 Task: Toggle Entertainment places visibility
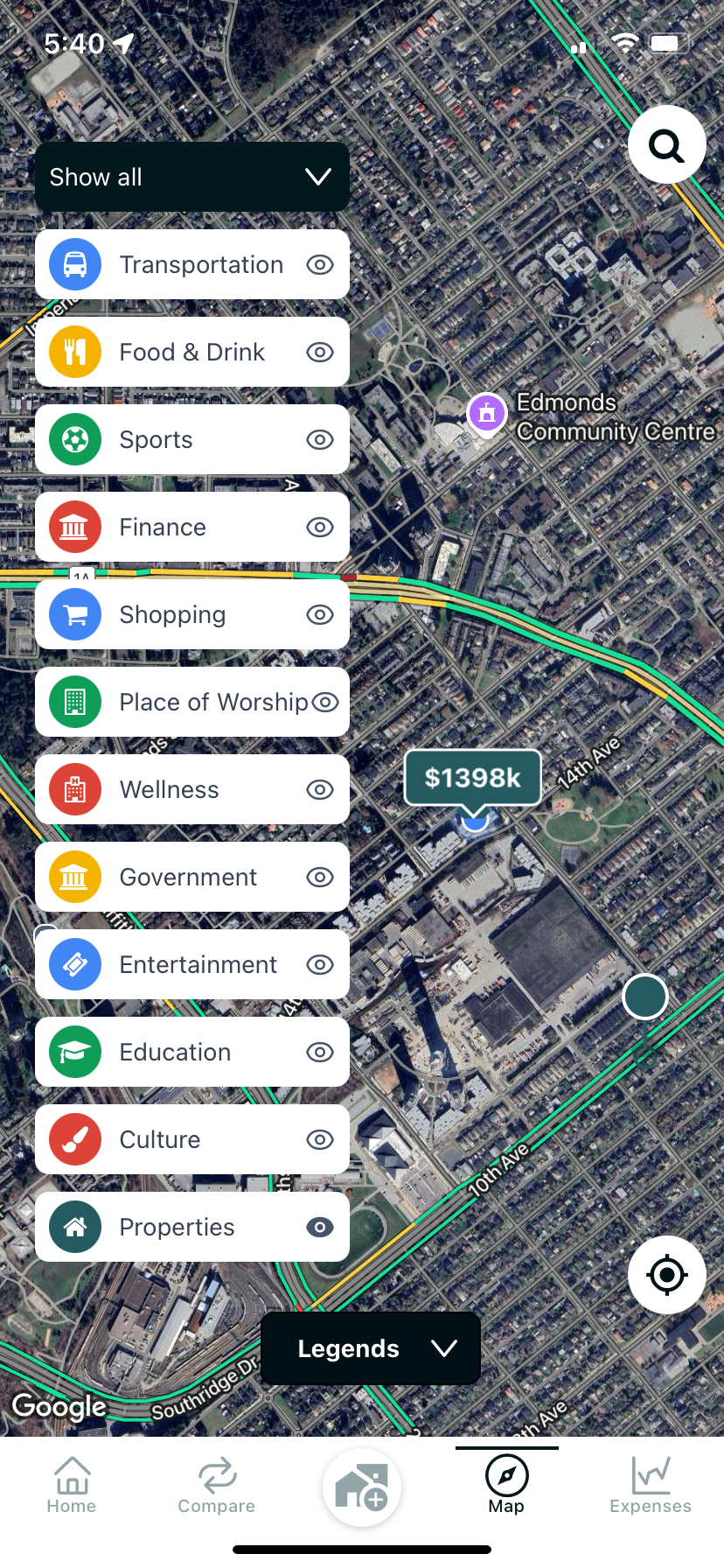pos(320,964)
